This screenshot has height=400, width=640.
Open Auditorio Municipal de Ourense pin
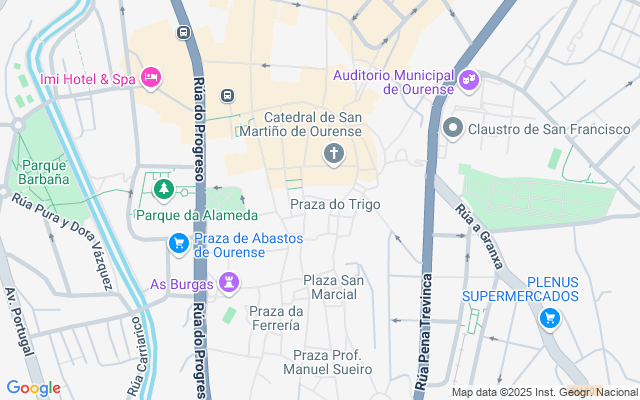click(x=468, y=78)
